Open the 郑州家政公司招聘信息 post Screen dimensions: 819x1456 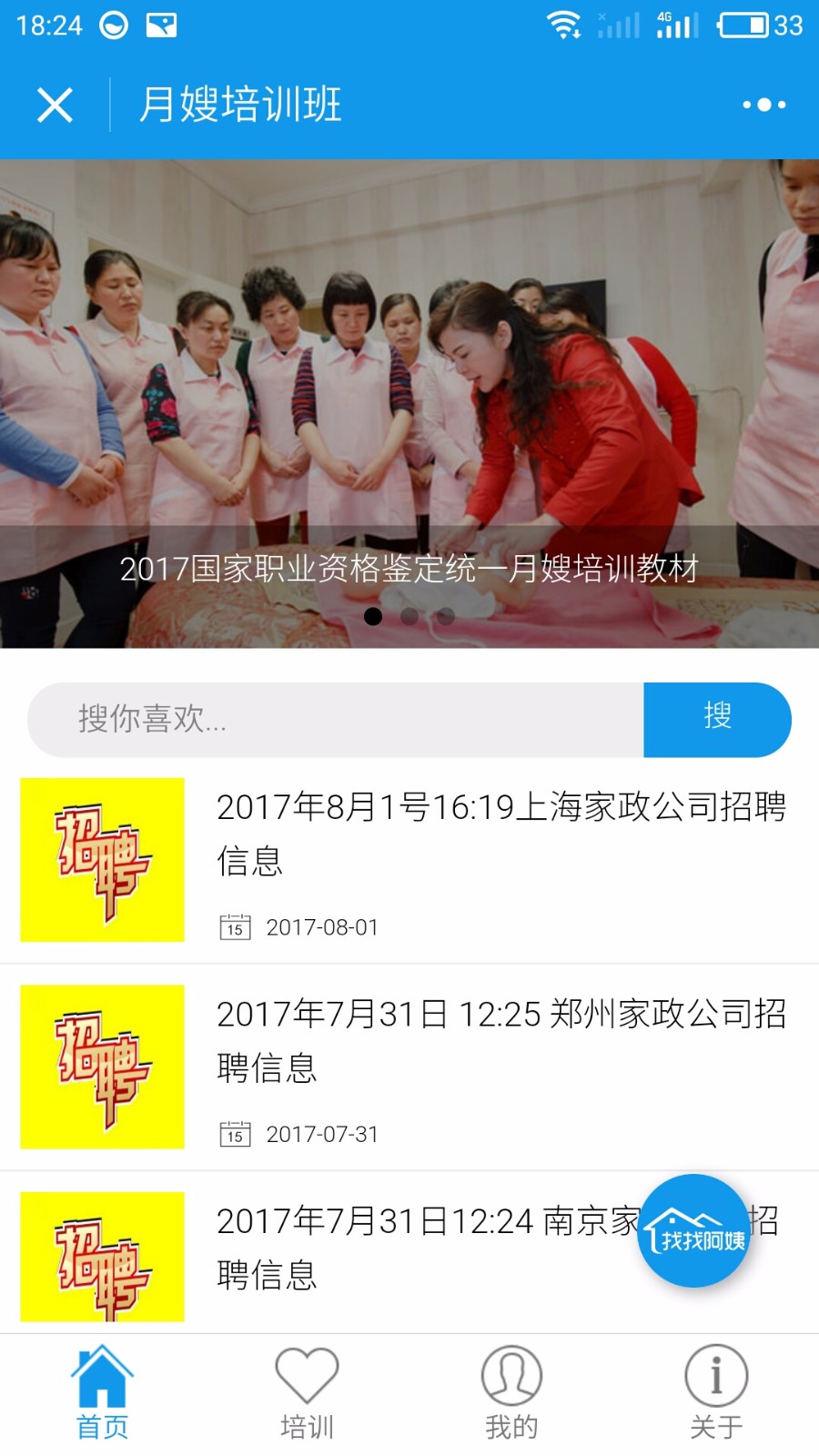tap(409, 1067)
